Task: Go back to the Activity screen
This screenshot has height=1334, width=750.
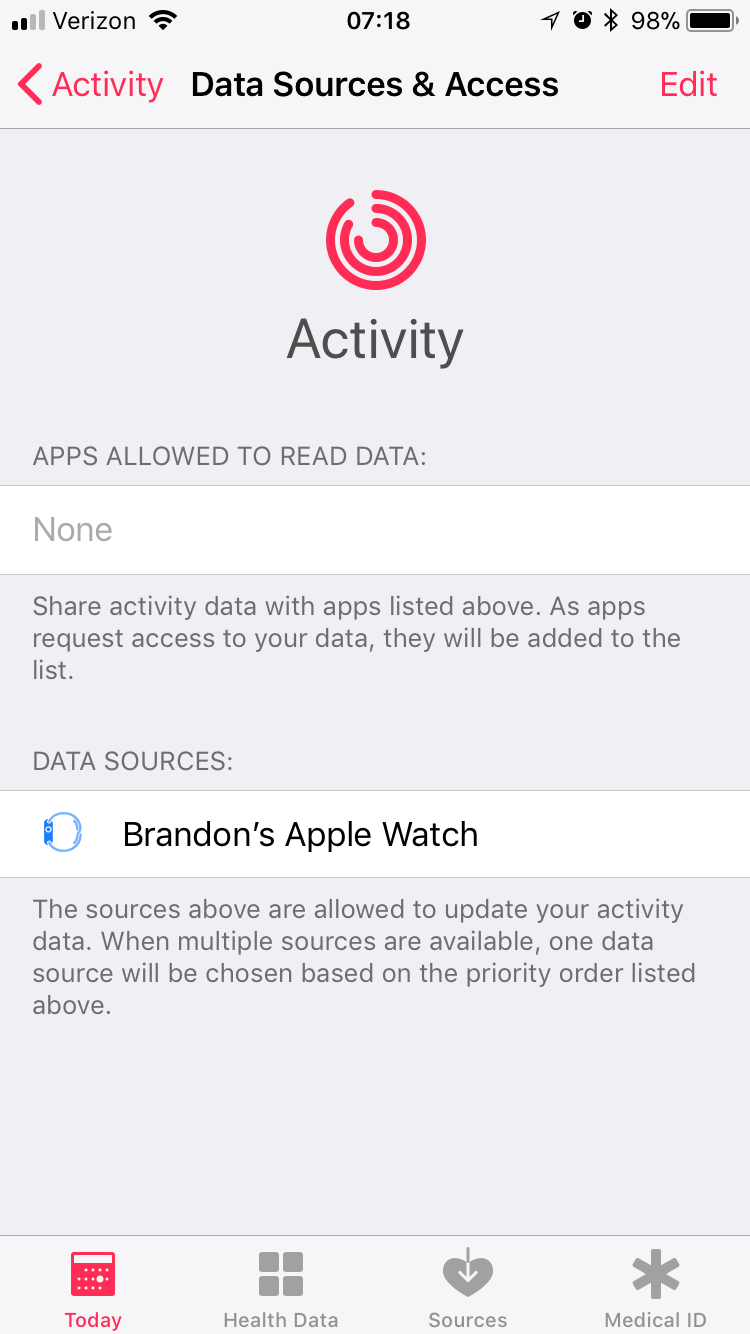Action: [x=90, y=84]
